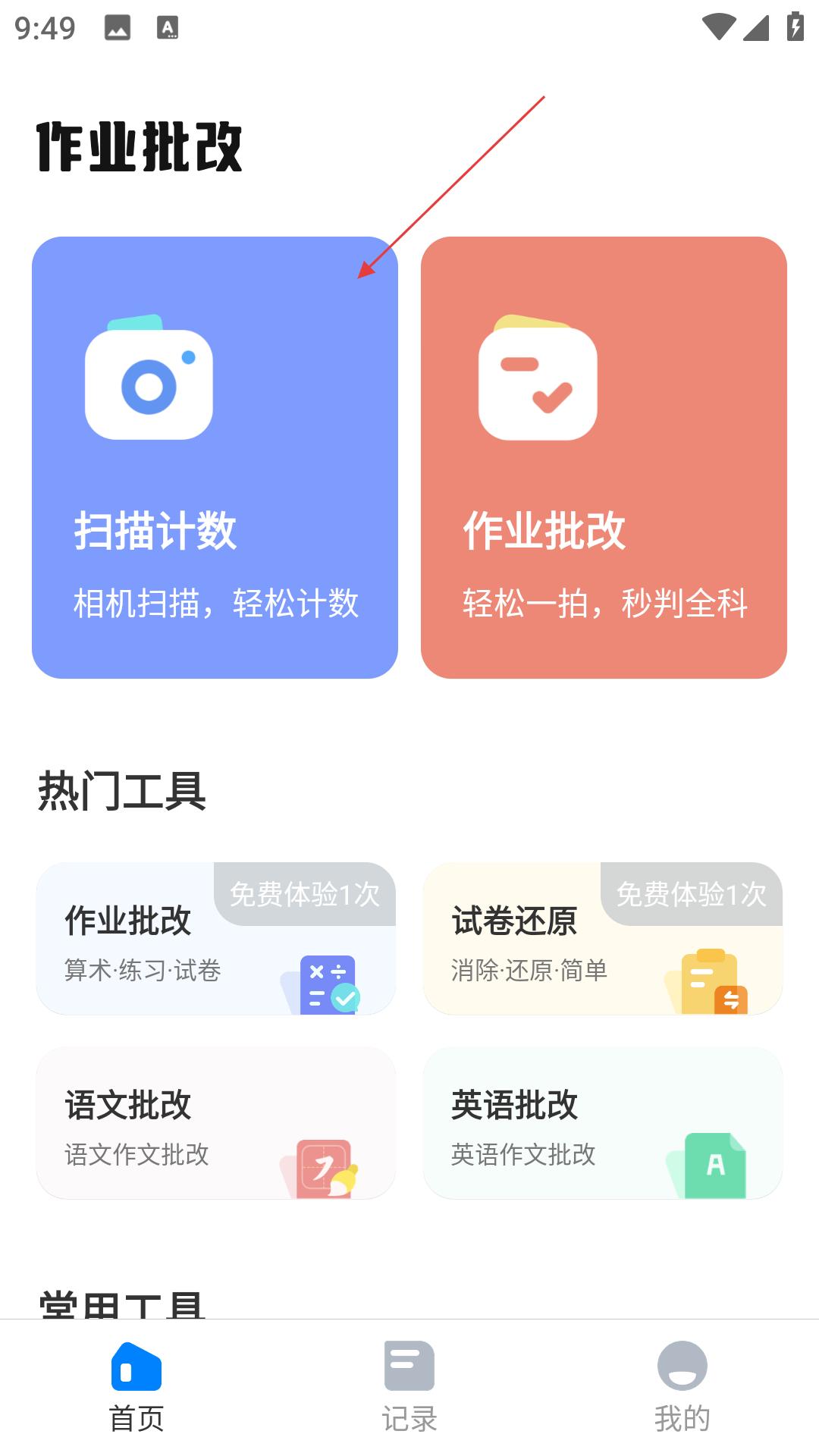Screen dimensions: 819x1456
Task: Open 作业批改 under 热门工具
Action: pyautogui.click(x=216, y=938)
